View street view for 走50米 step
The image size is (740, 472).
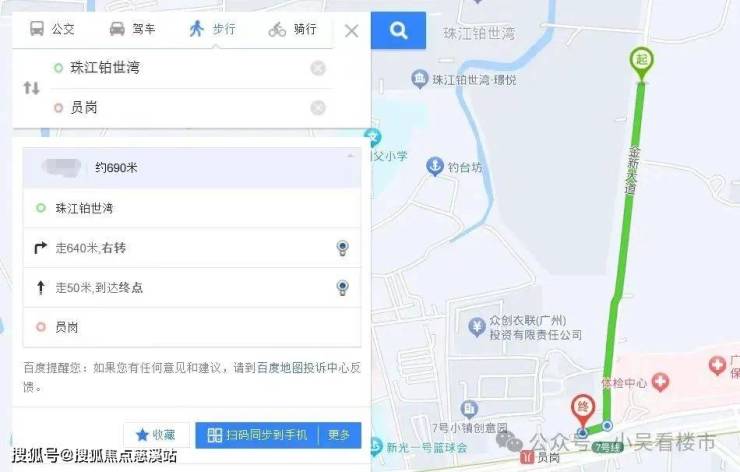tap(342, 288)
